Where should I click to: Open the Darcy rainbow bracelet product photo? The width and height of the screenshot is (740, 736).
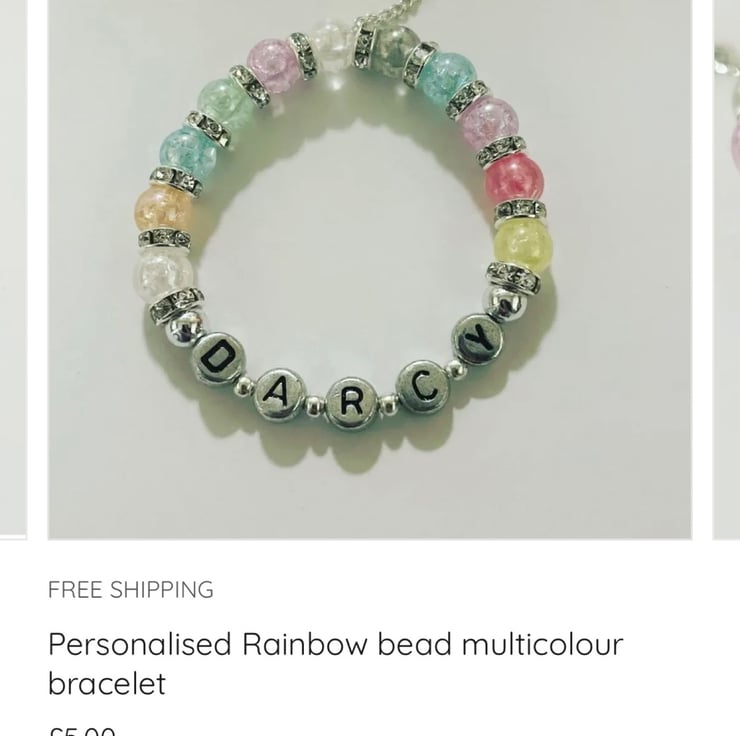370,270
